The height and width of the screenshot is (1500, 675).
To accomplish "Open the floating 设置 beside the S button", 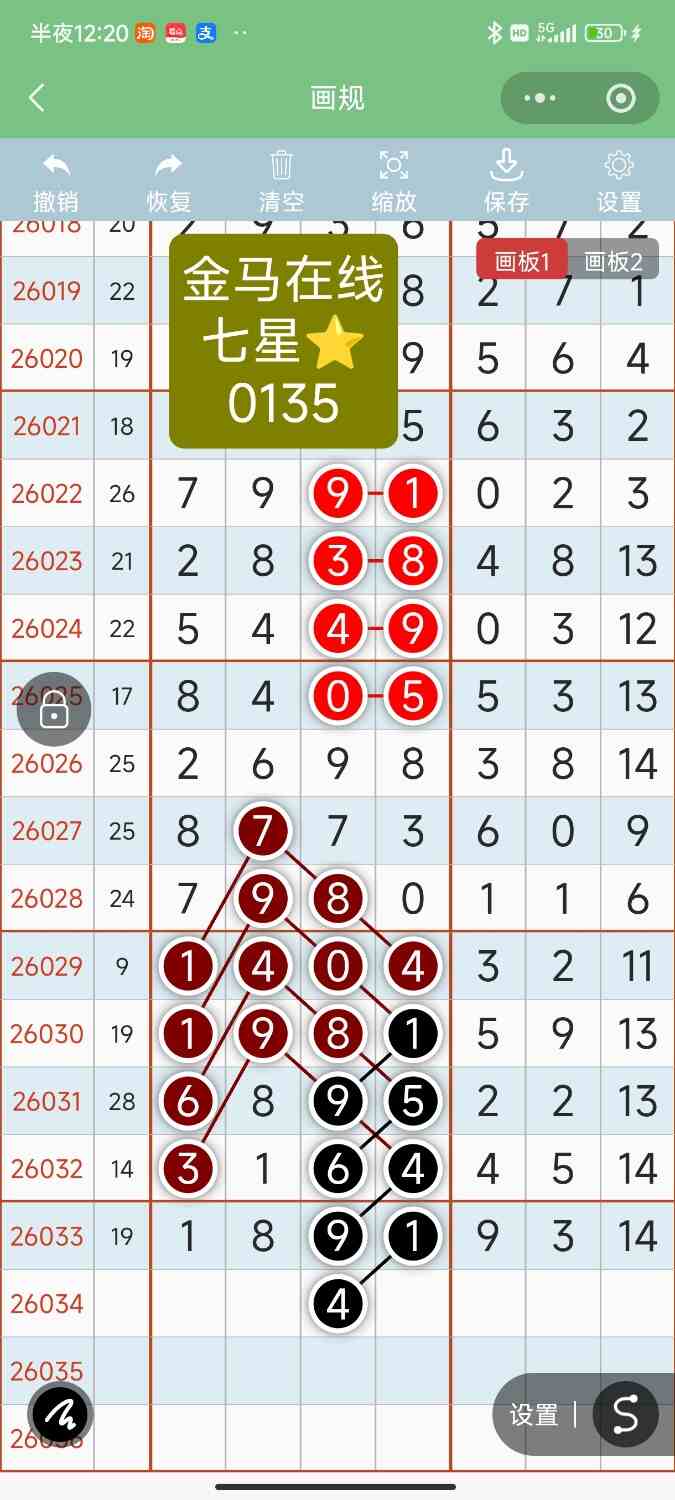I will tap(534, 1415).
